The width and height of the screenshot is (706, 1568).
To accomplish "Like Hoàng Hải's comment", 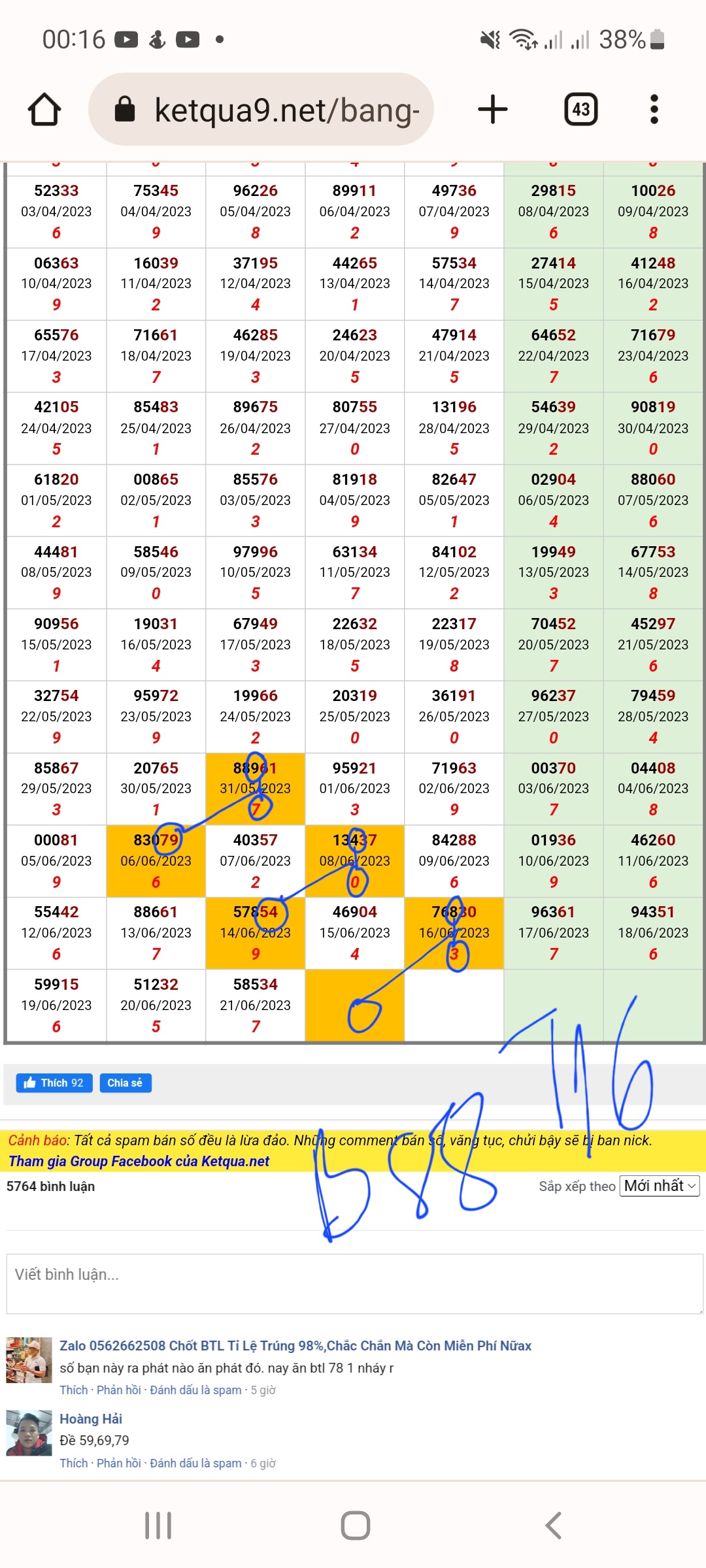I will coord(73,1463).
